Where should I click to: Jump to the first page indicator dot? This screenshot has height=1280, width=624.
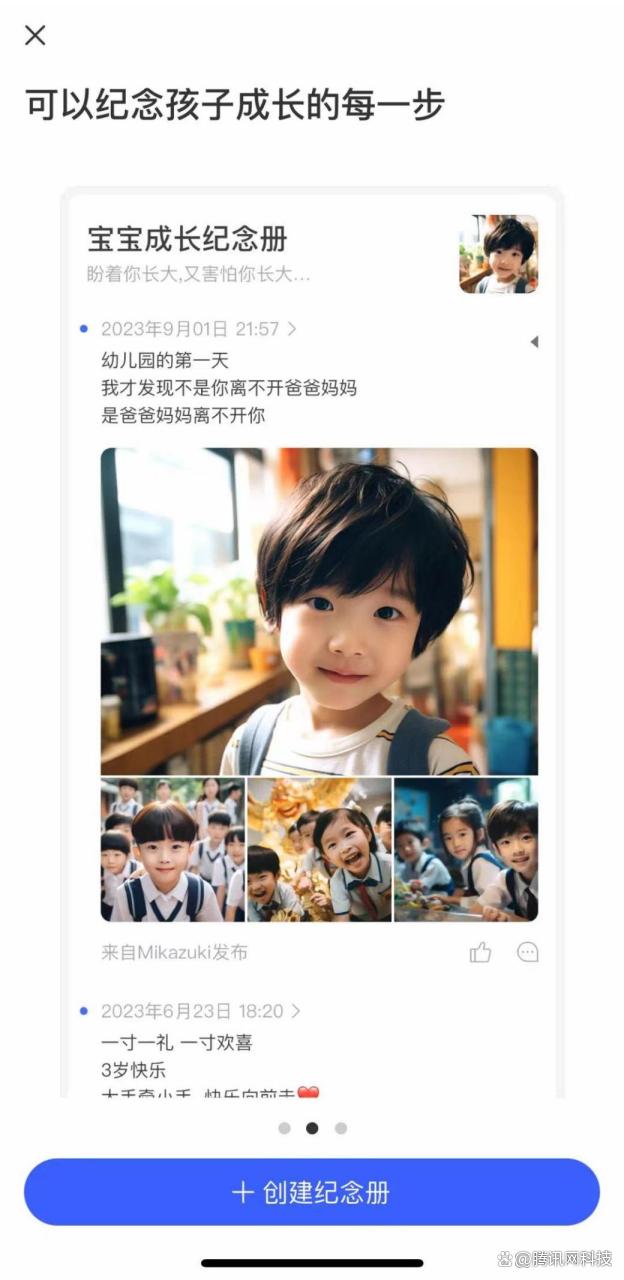coord(284,1128)
